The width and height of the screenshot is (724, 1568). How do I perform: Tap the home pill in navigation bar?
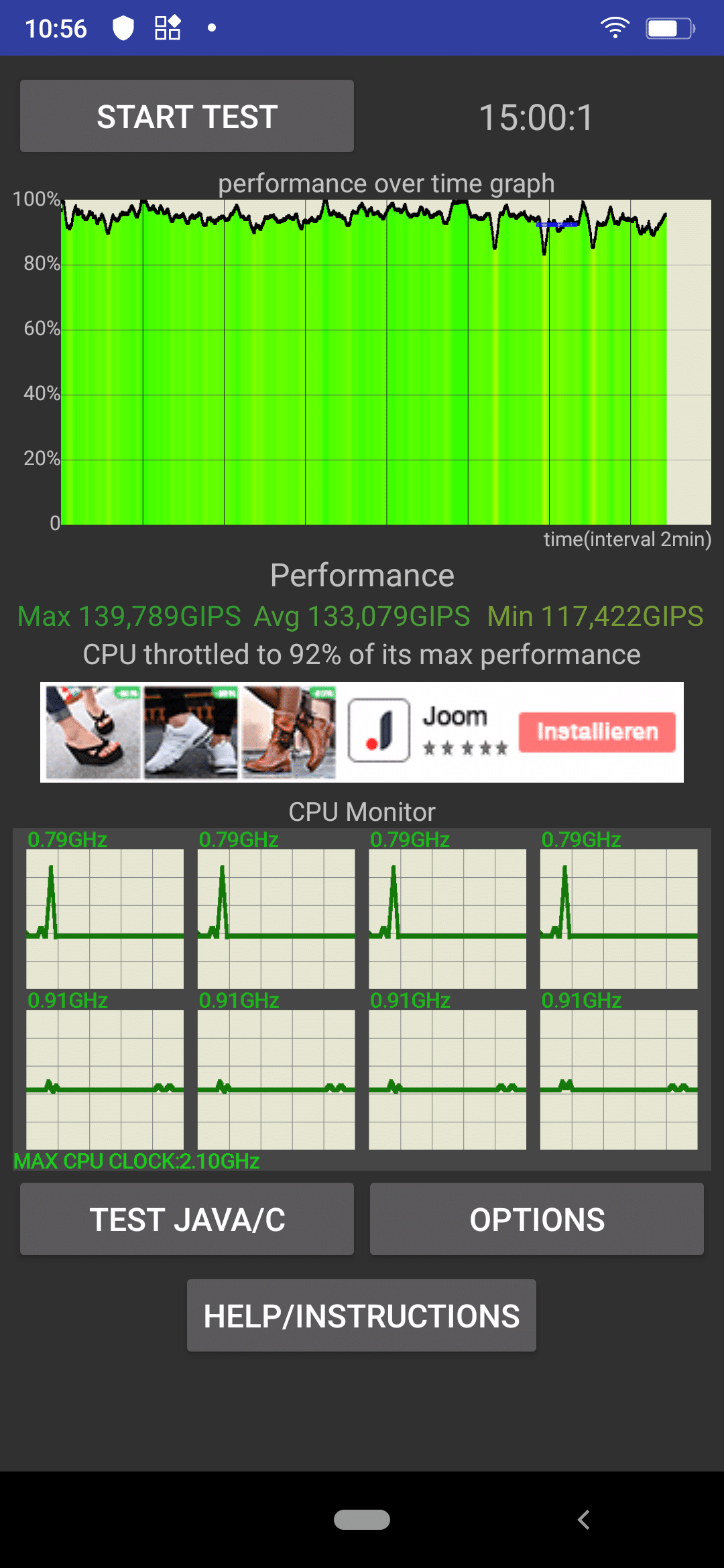(x=362, y=1520)
